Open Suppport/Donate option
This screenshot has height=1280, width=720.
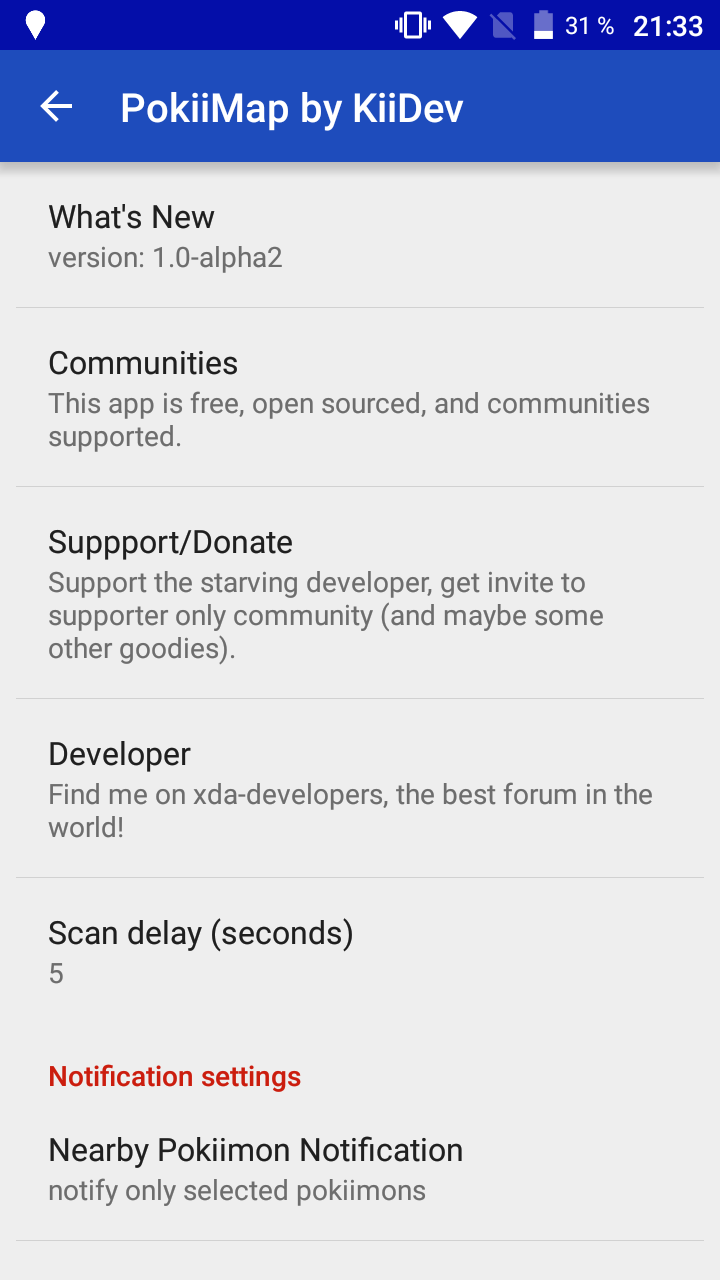click(360, 593)
